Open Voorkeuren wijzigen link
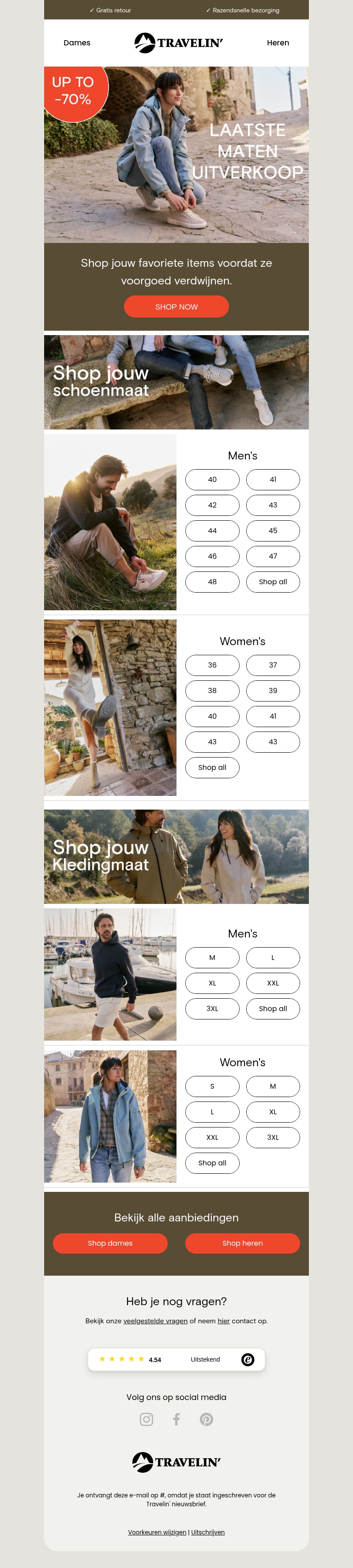 (157, 1532)
